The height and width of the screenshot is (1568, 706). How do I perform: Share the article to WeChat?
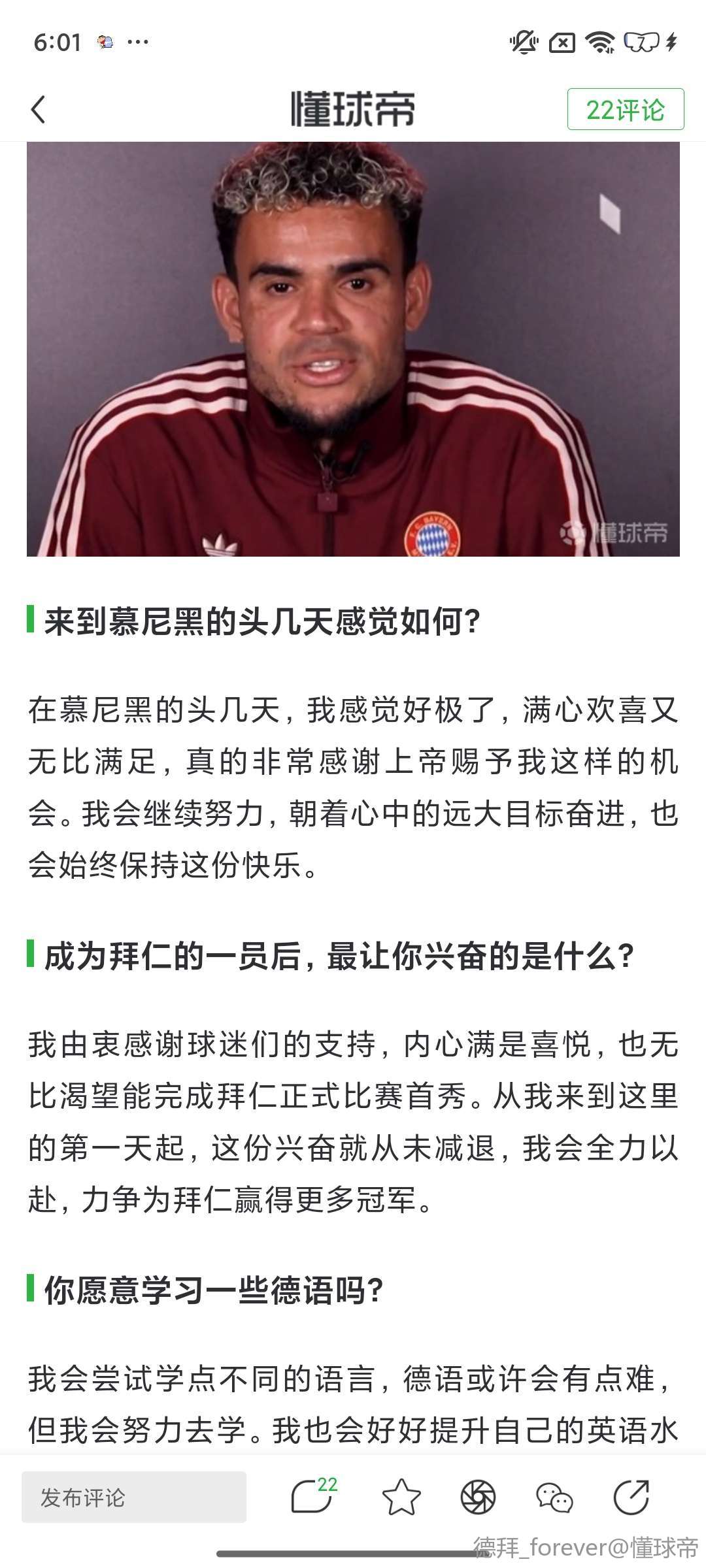coord(554,1497)
